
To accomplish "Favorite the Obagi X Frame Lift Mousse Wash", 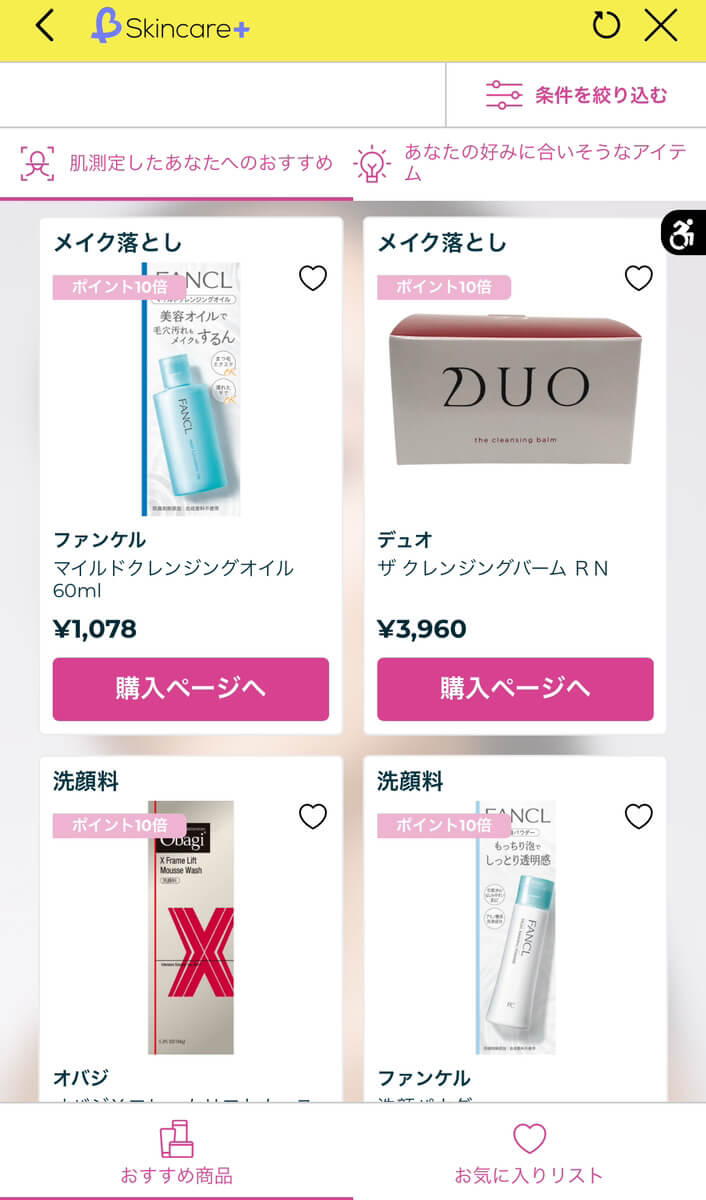I will [313, 816].
